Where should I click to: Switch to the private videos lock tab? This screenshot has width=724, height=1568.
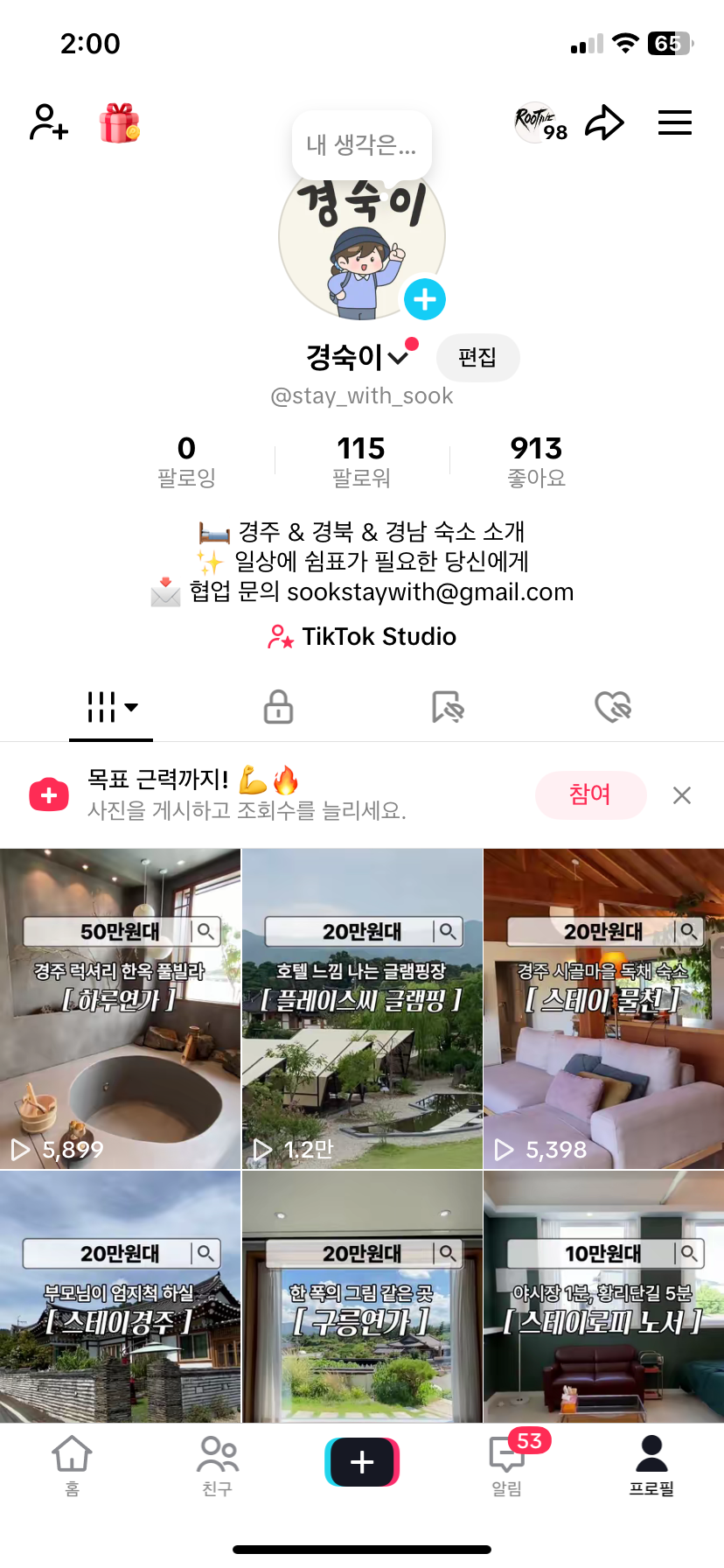click(x=277, y=707)
